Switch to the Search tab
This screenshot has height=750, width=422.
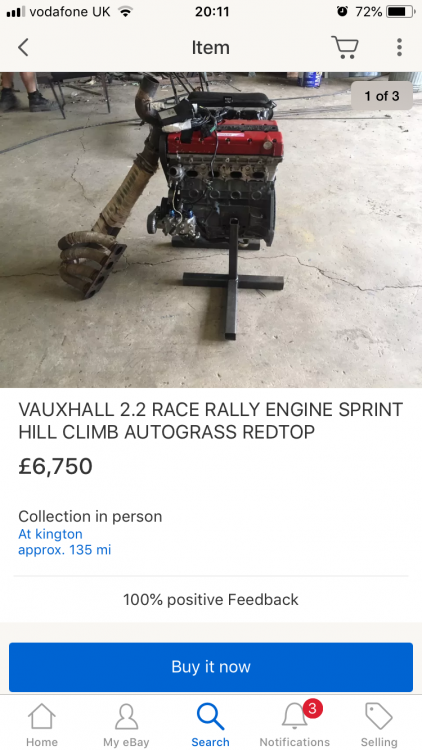[211, 724]
